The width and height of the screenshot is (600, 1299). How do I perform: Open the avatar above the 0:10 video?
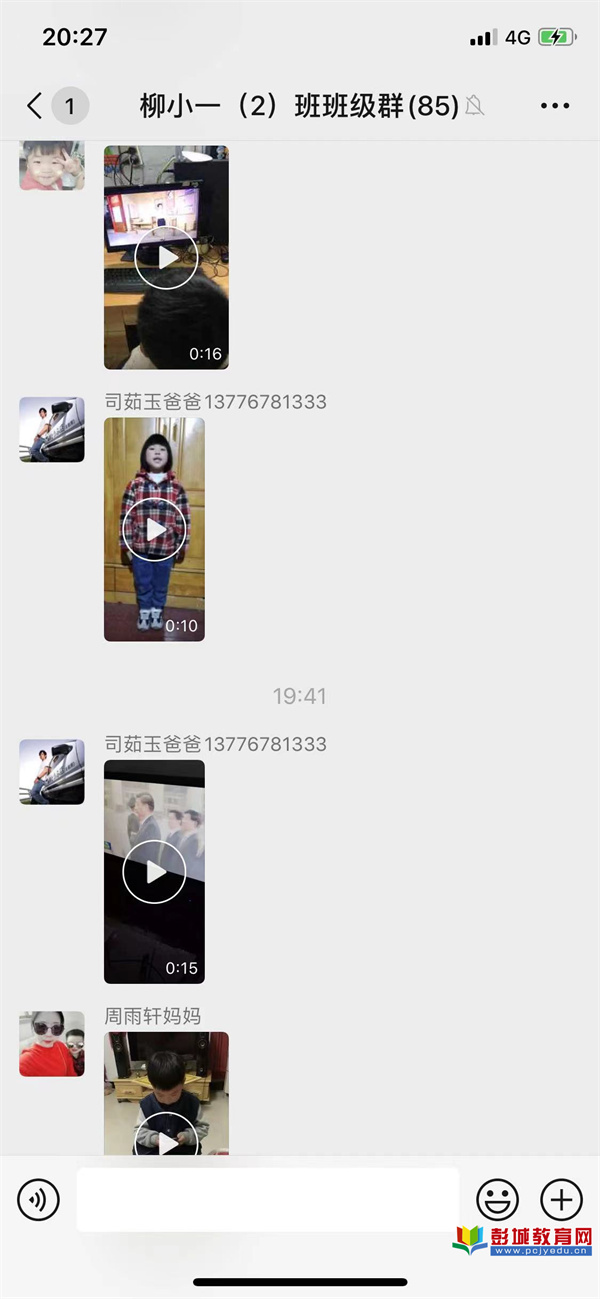click(52, 429)
